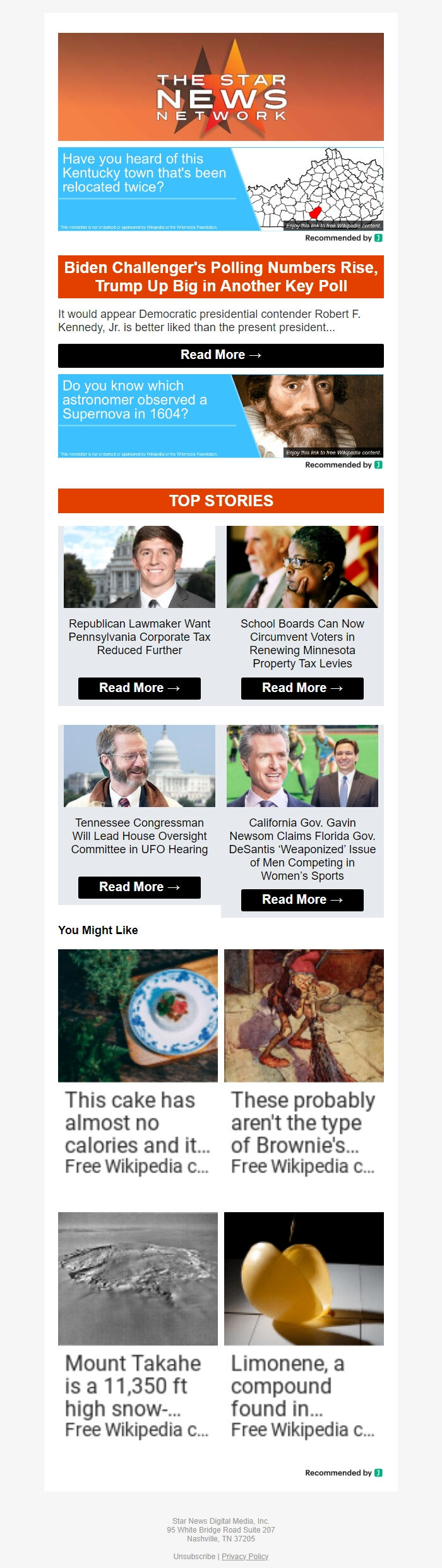Open the 1604 Supernova astronomer banner
The image size is (442, 1568).
click(x=220, y=416)
